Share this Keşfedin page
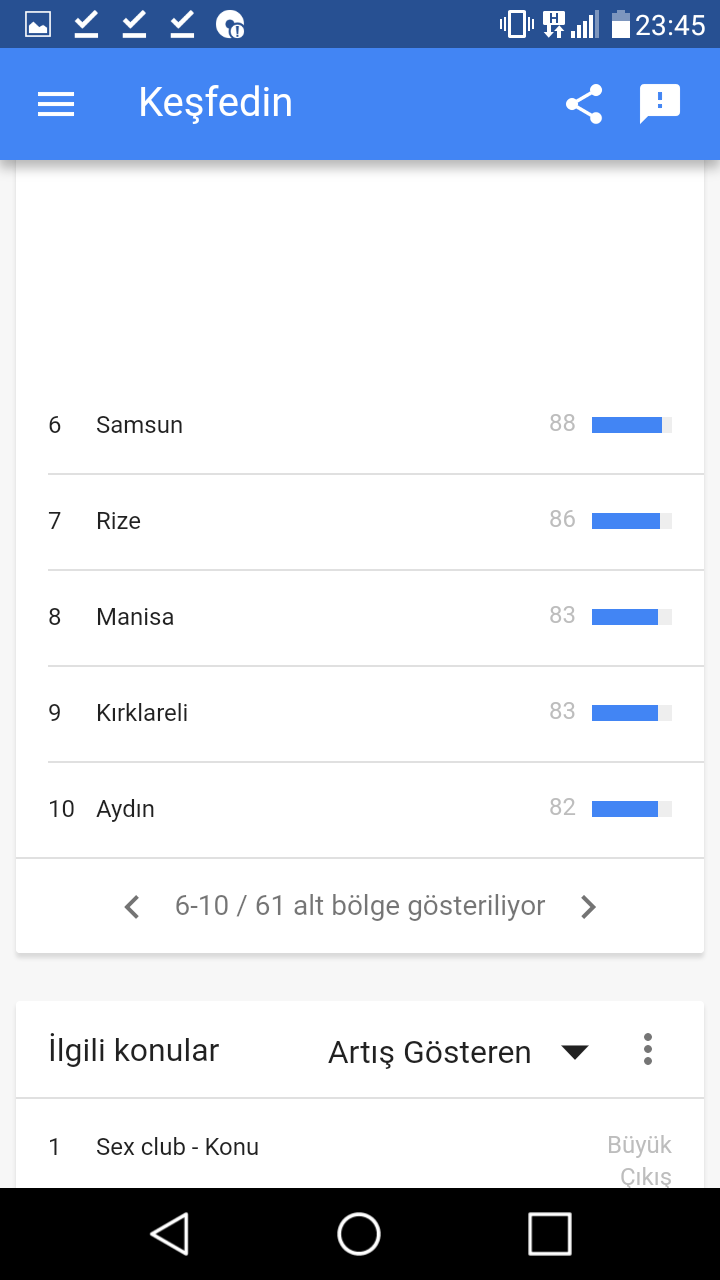This screenshot has height=1280, width=720. 584,104
